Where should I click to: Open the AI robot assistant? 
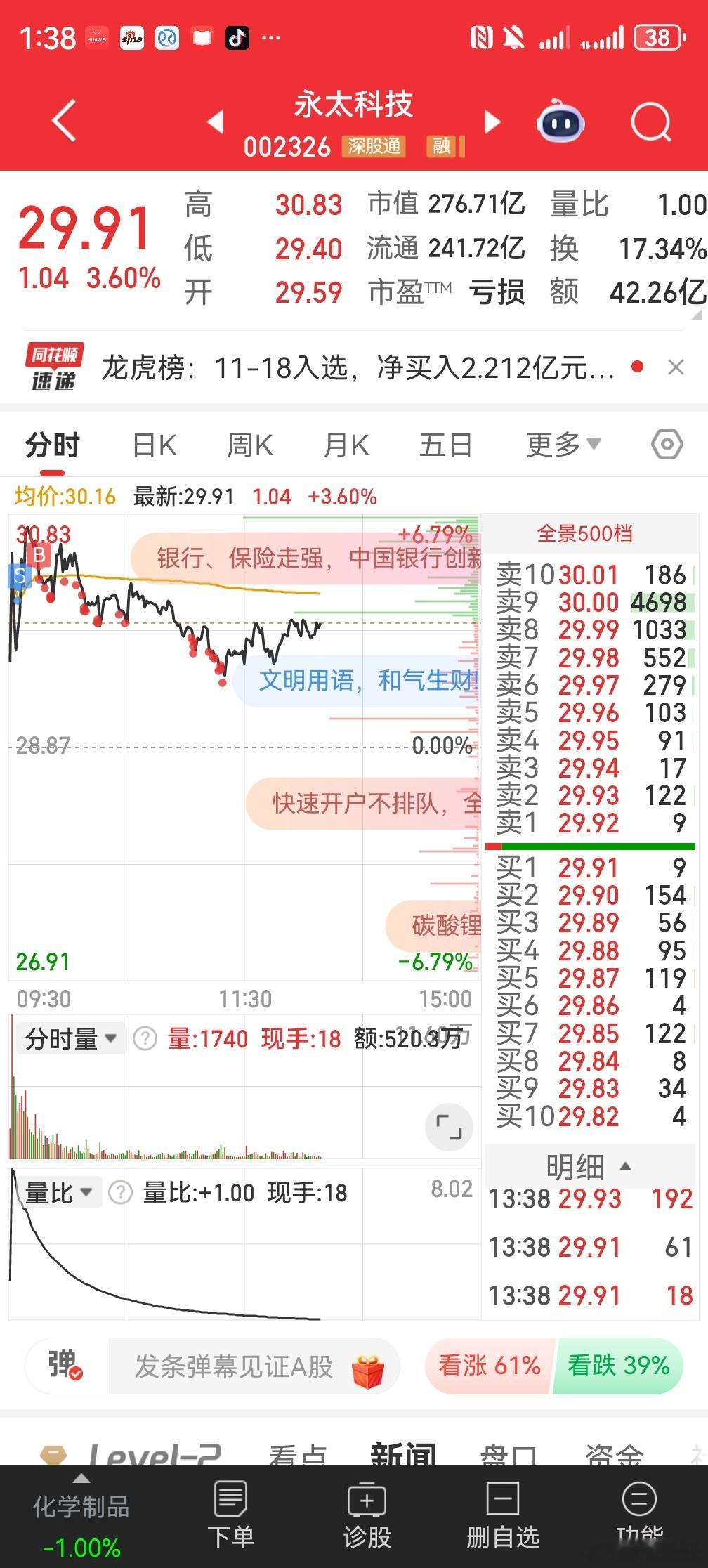pyautogui.click(x=558, y=121)
